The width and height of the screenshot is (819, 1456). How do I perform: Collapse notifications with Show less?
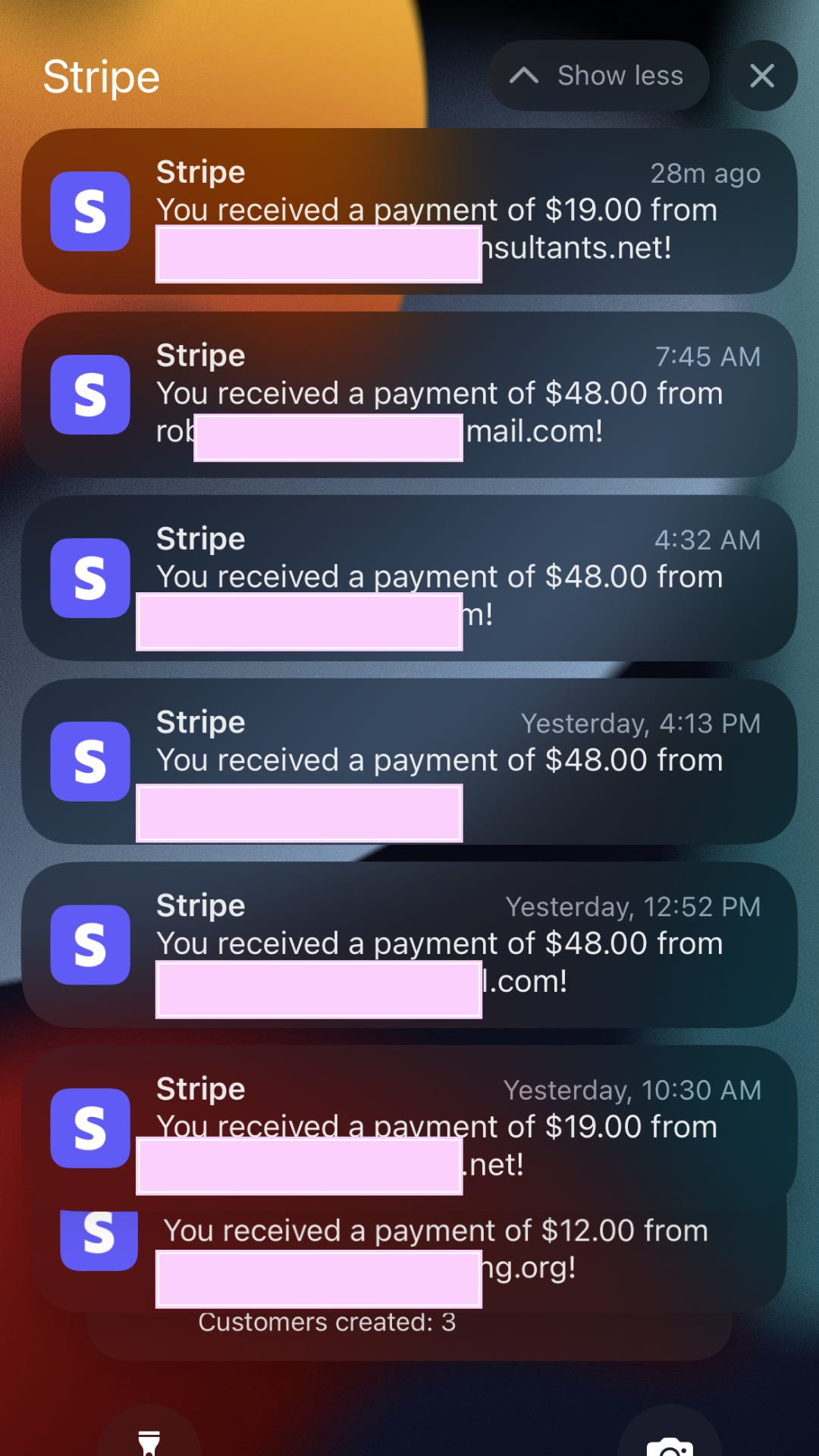[599, 76]
